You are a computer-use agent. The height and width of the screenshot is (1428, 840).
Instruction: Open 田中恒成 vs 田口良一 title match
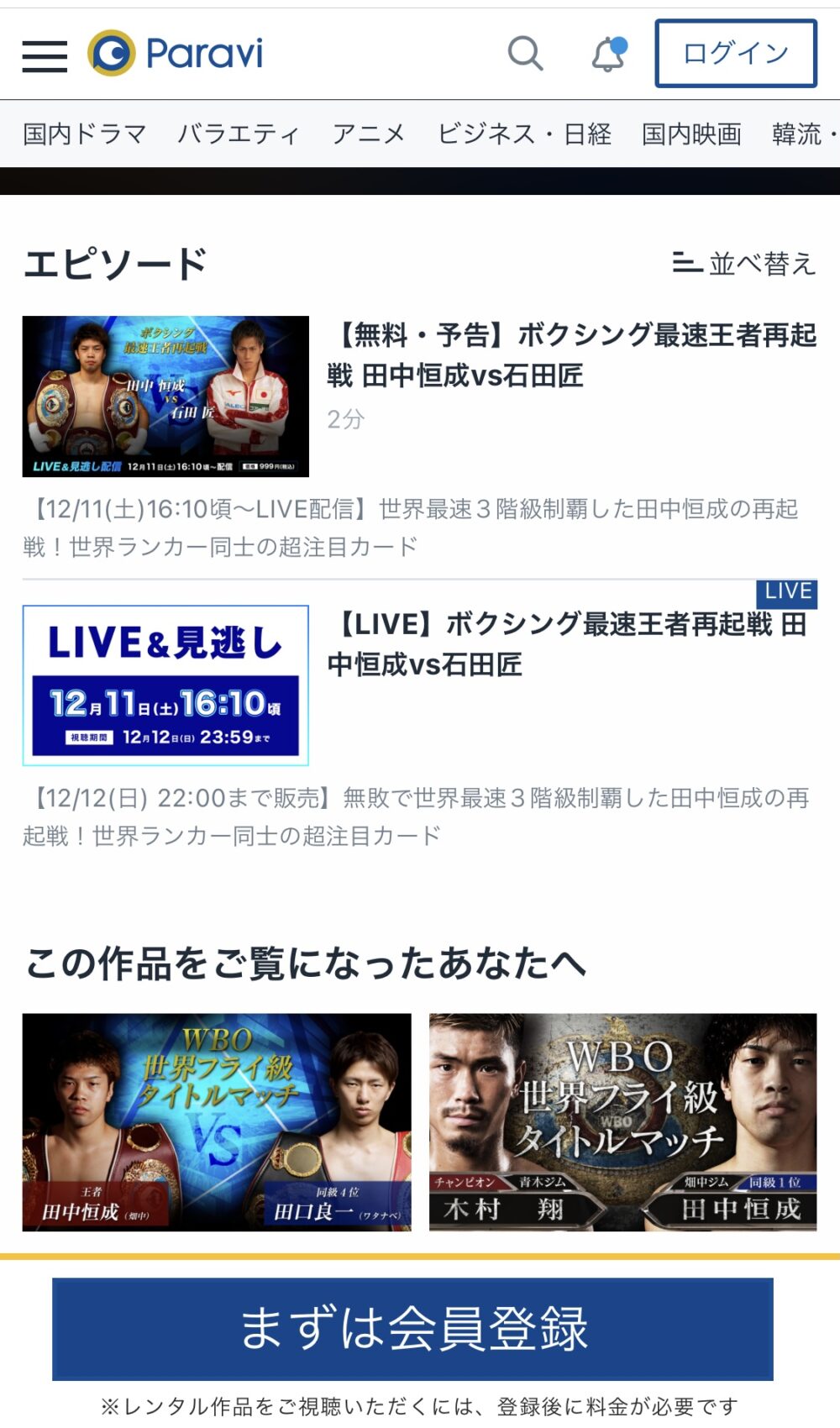[x=217, y=1122]
